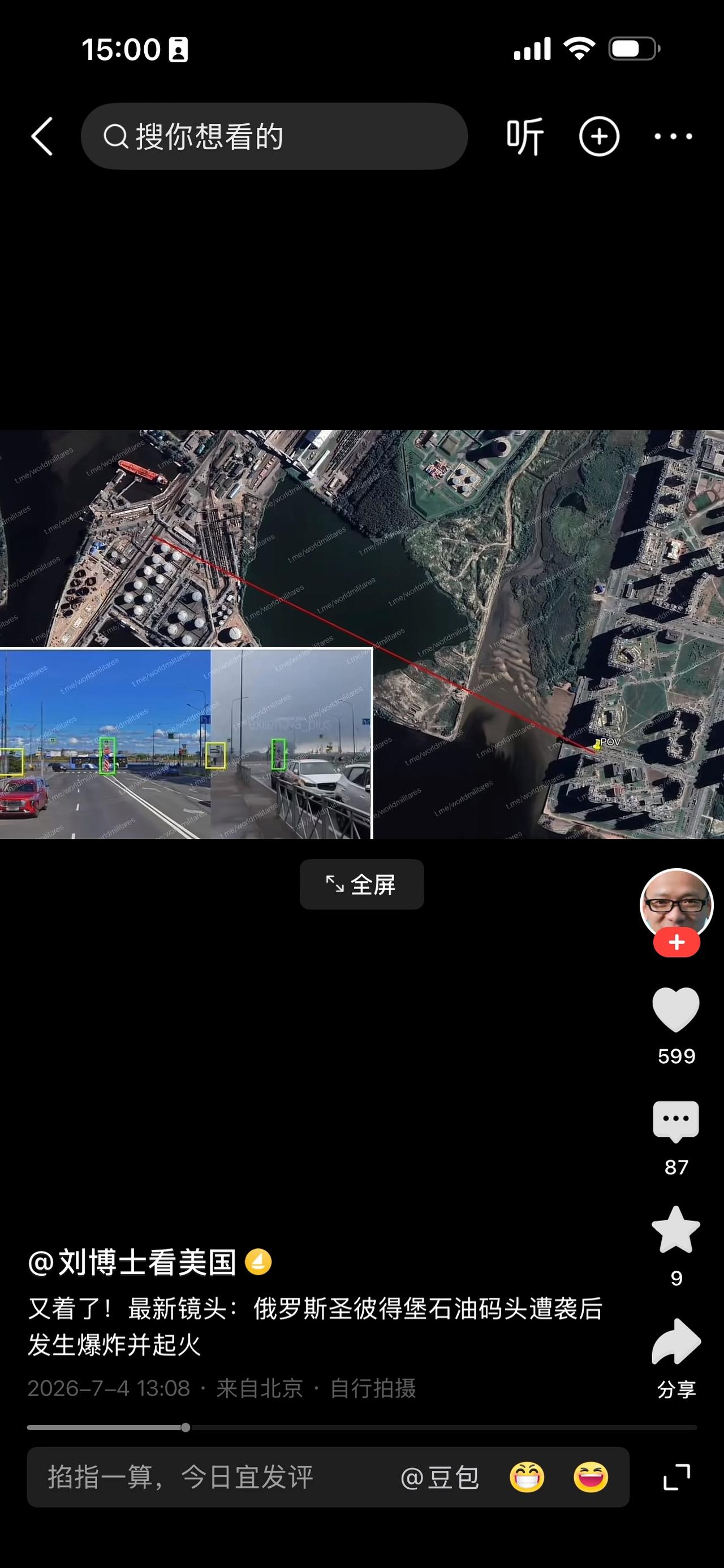This screenshot has width=724, height=1568.
Task: Open @刘博士看美国 username link
Action: (x=132, y=1262)
